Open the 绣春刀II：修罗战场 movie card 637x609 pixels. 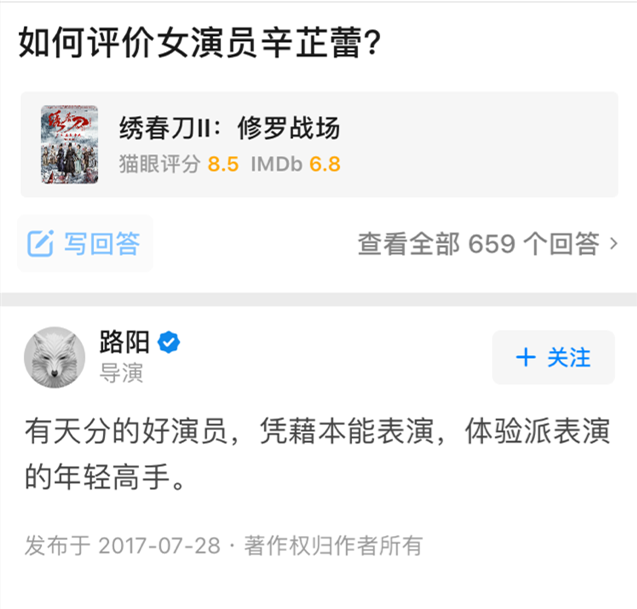pos(318,143)
